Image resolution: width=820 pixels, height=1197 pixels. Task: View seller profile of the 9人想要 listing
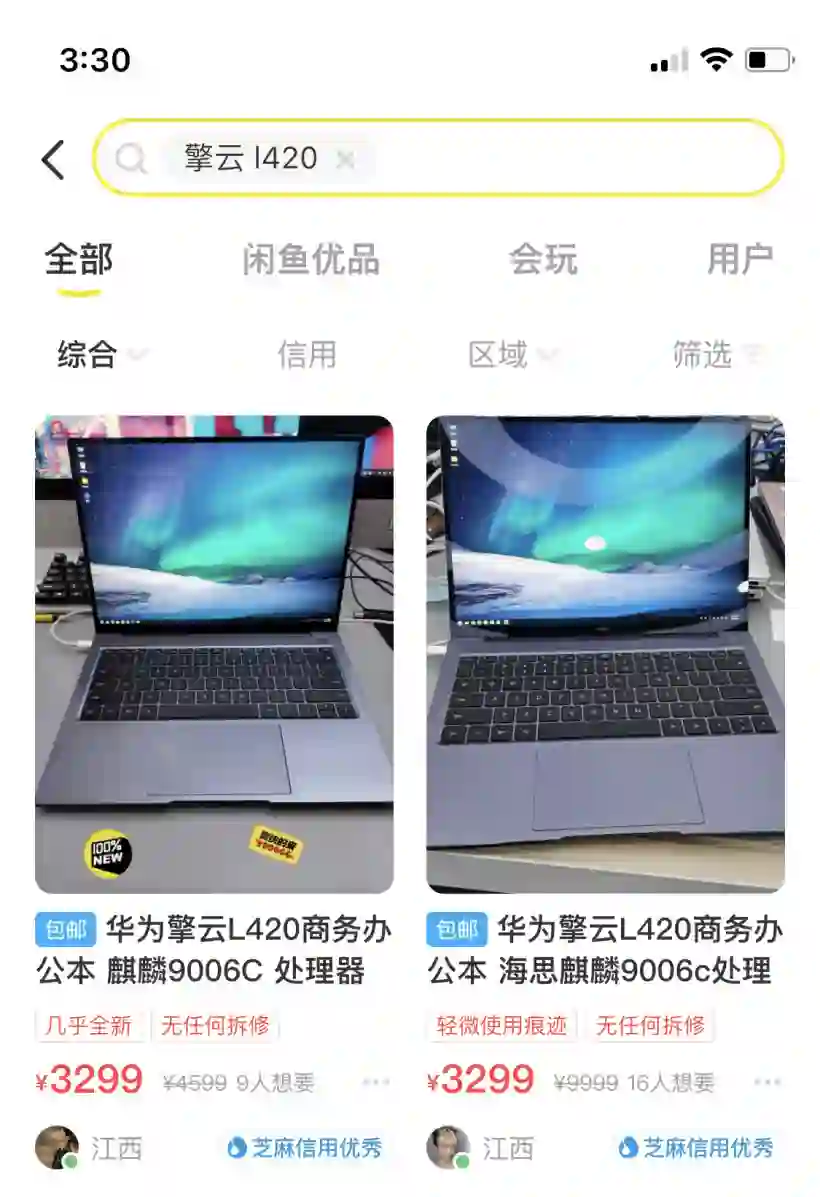(x=57, y=1147)
